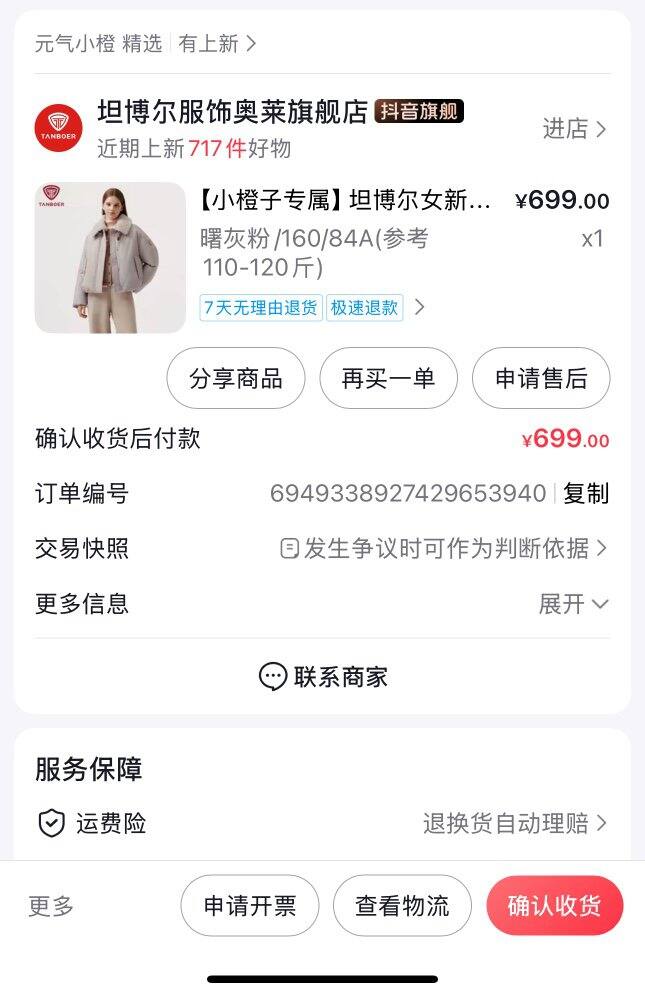Open the 交易快照 transaction snapshot
645x995 pixels.
point(443,549)
